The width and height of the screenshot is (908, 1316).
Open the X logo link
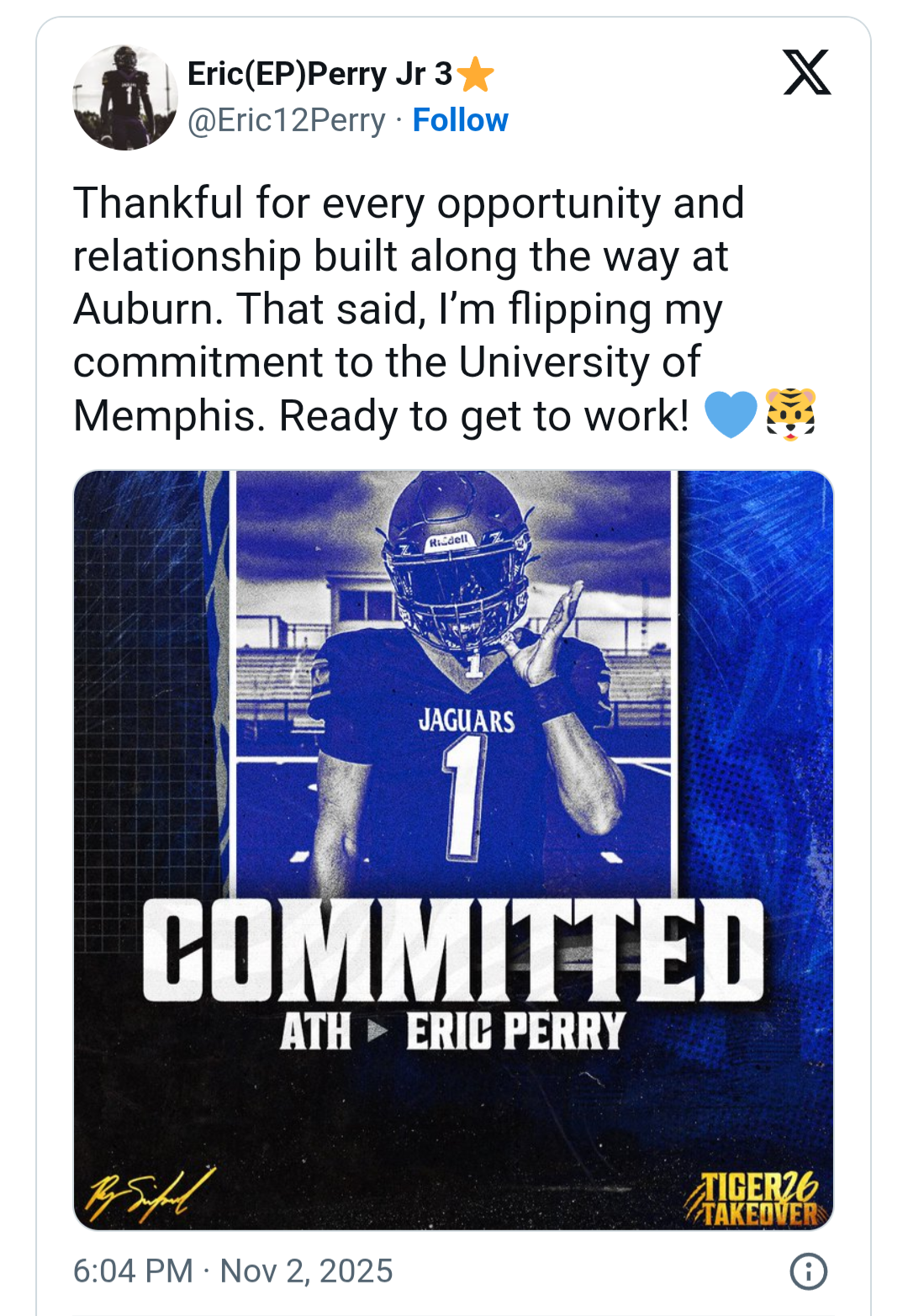[806, 72]
